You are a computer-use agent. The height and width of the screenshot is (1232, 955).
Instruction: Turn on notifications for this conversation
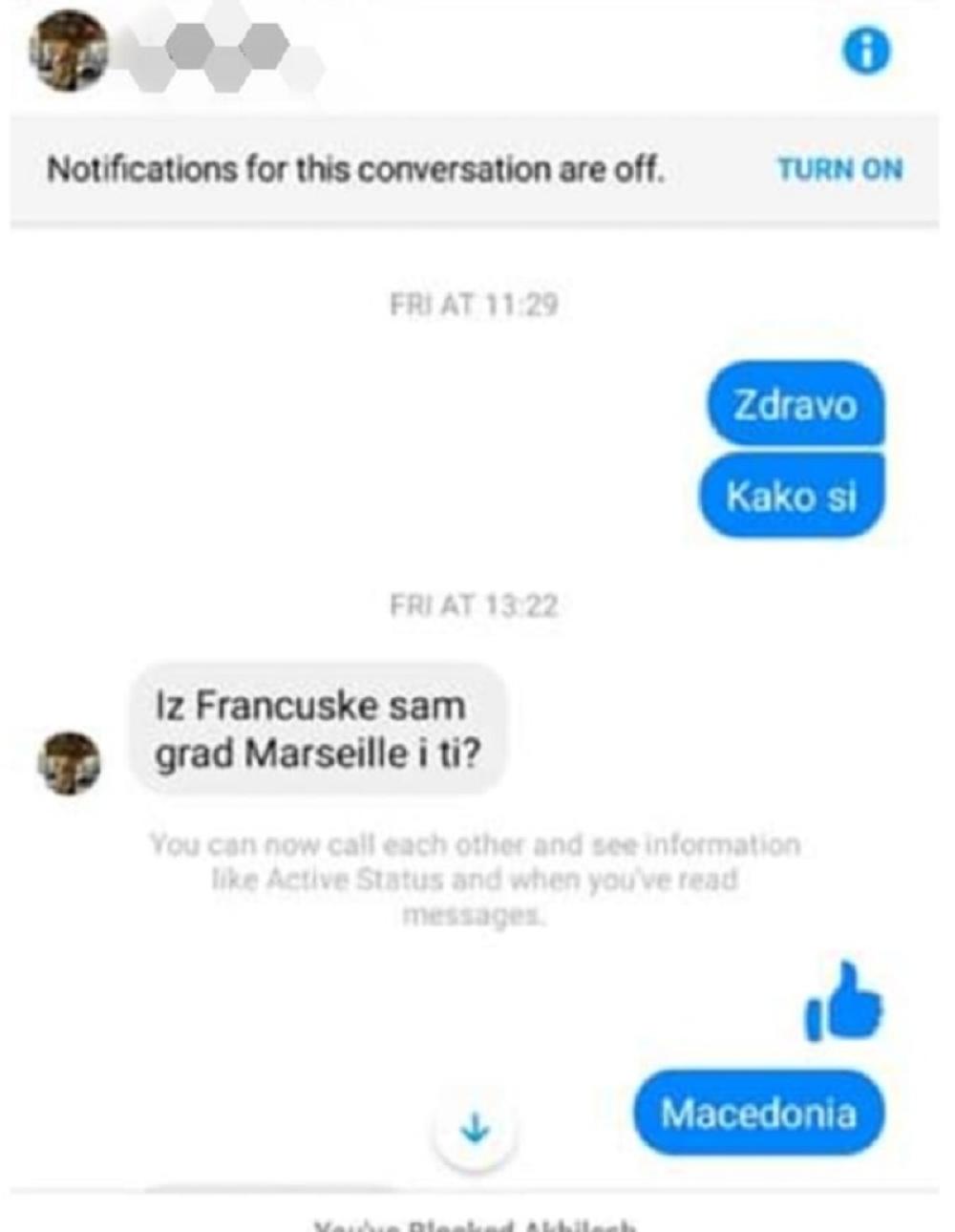(839, 169)
